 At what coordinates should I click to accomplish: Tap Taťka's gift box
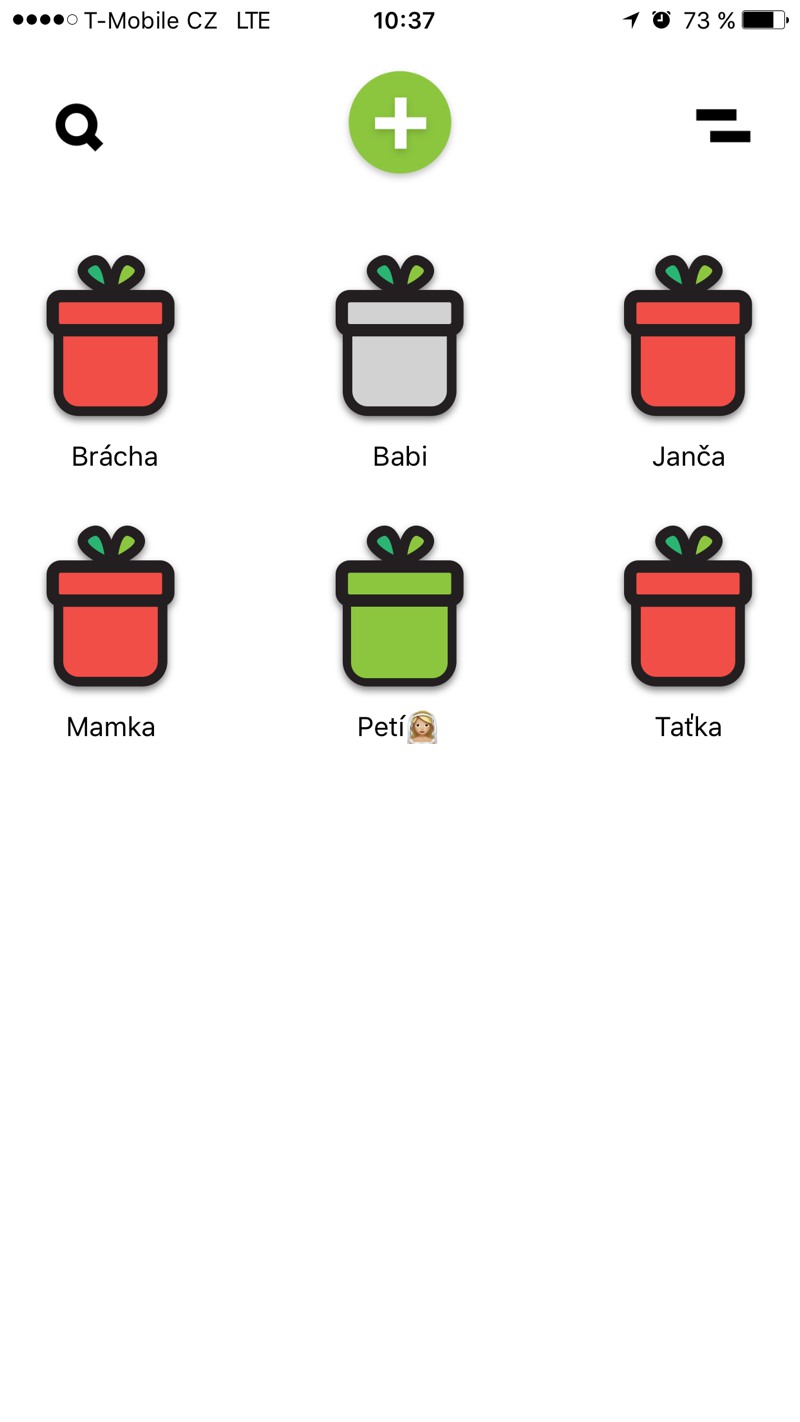688,612
